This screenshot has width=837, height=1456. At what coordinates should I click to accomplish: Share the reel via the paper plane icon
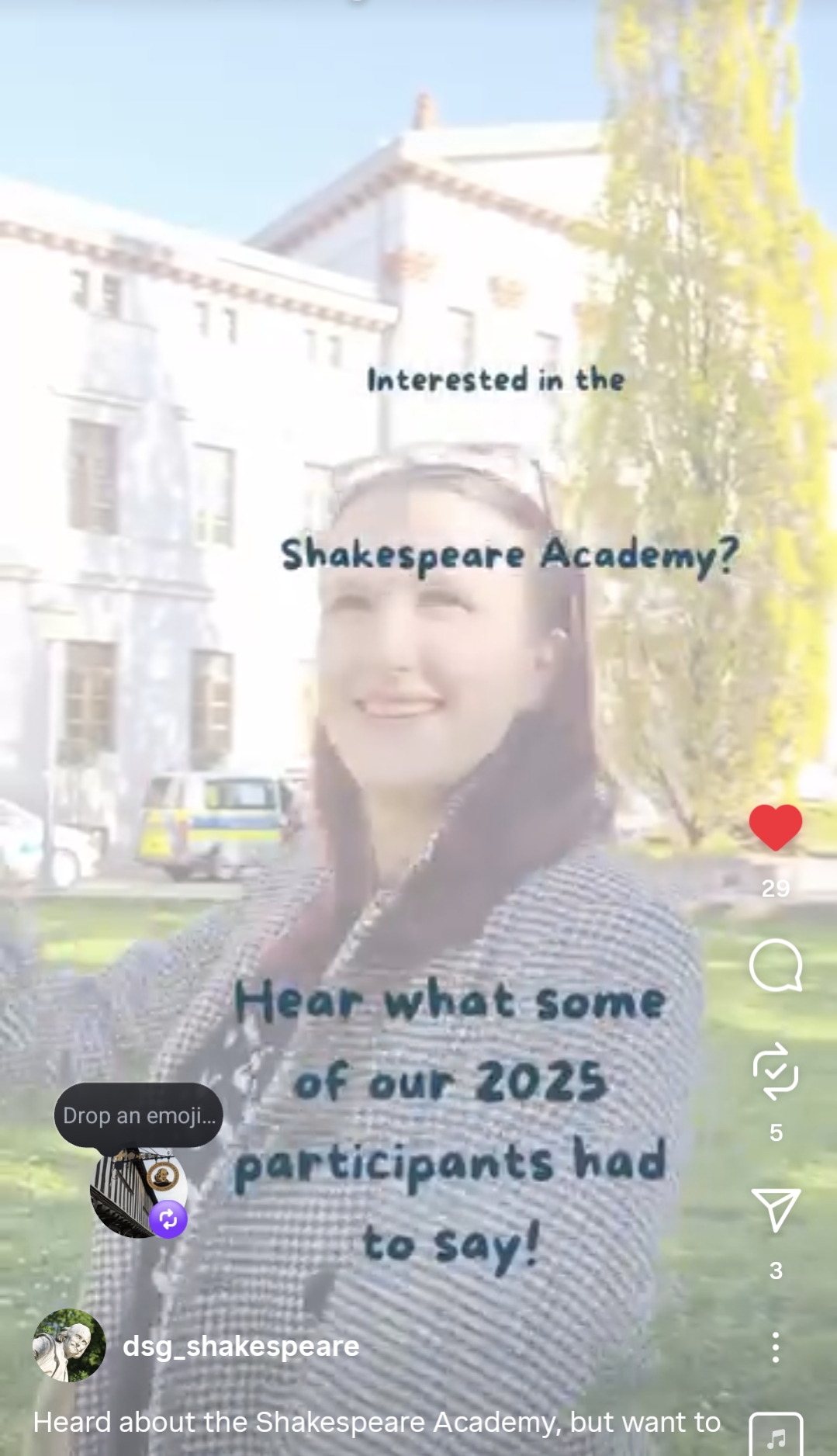775,1209
